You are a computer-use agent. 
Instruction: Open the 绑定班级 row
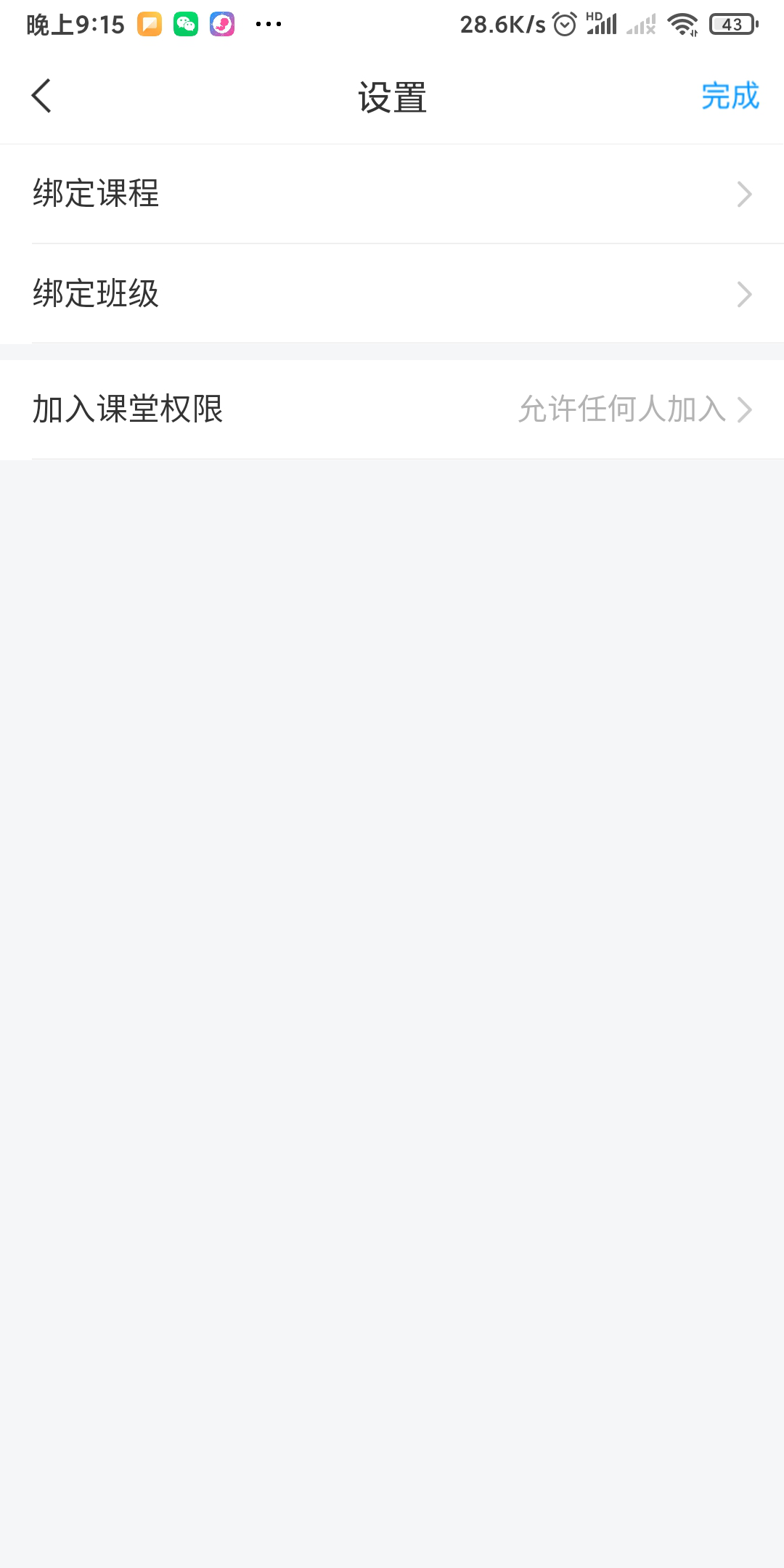(392, 294)
